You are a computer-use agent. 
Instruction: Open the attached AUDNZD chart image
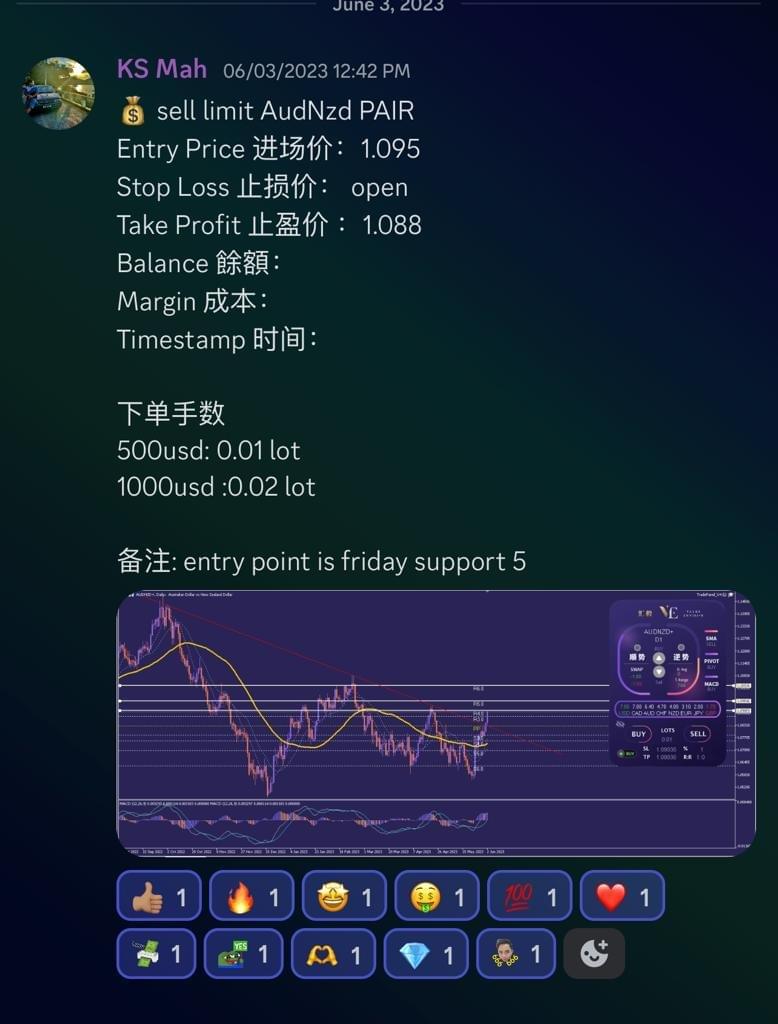tap(435, 722)
